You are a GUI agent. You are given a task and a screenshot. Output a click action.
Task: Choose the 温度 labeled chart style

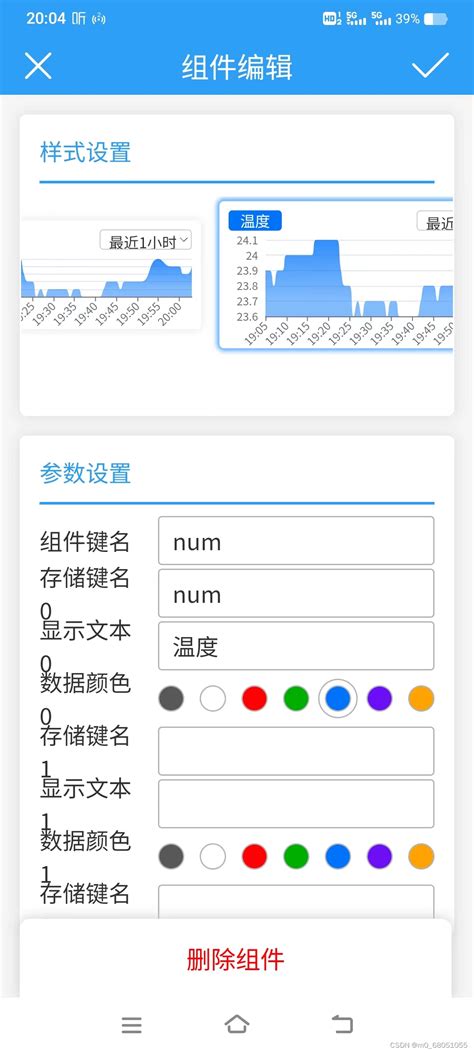pyautogui.click(x=336, y=275)
